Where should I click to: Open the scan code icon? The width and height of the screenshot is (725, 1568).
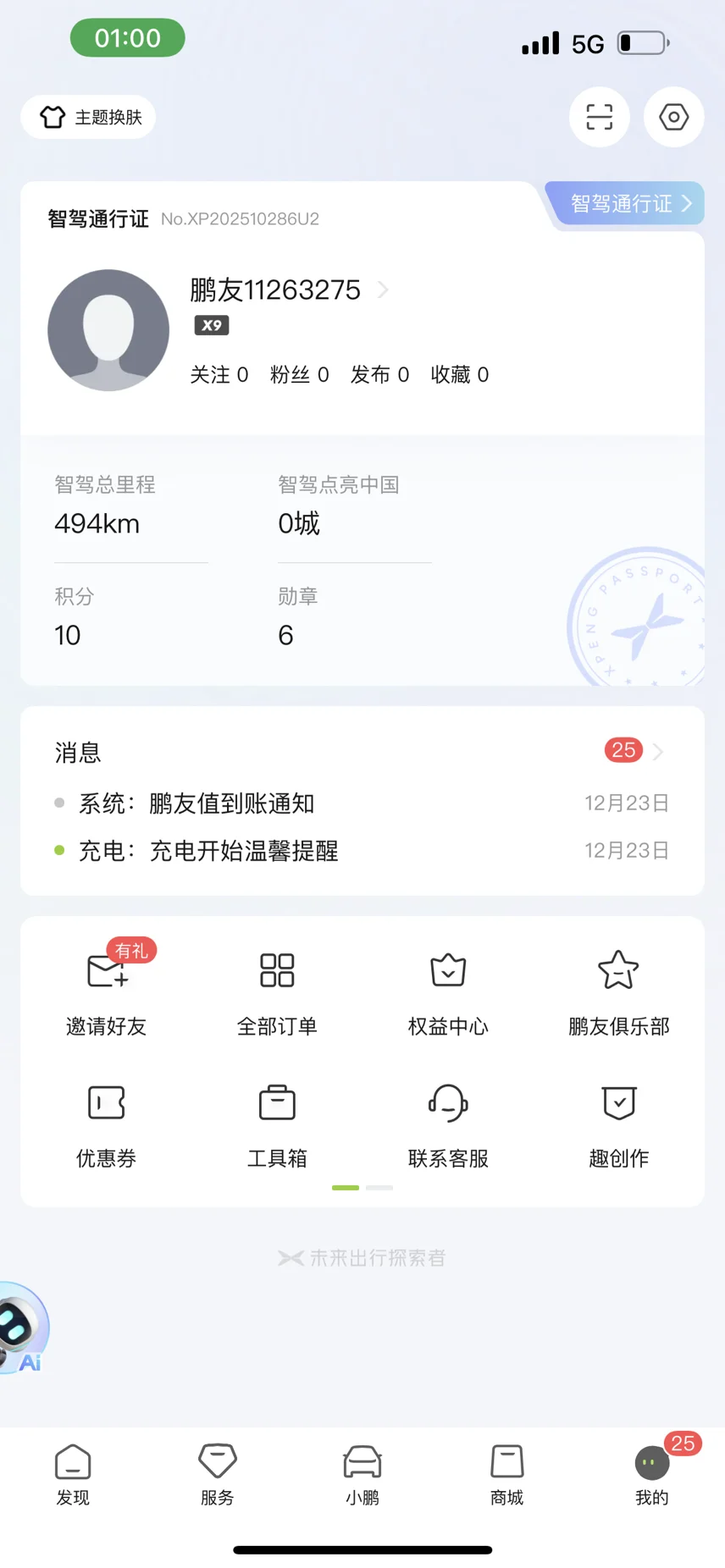[599, 117]
